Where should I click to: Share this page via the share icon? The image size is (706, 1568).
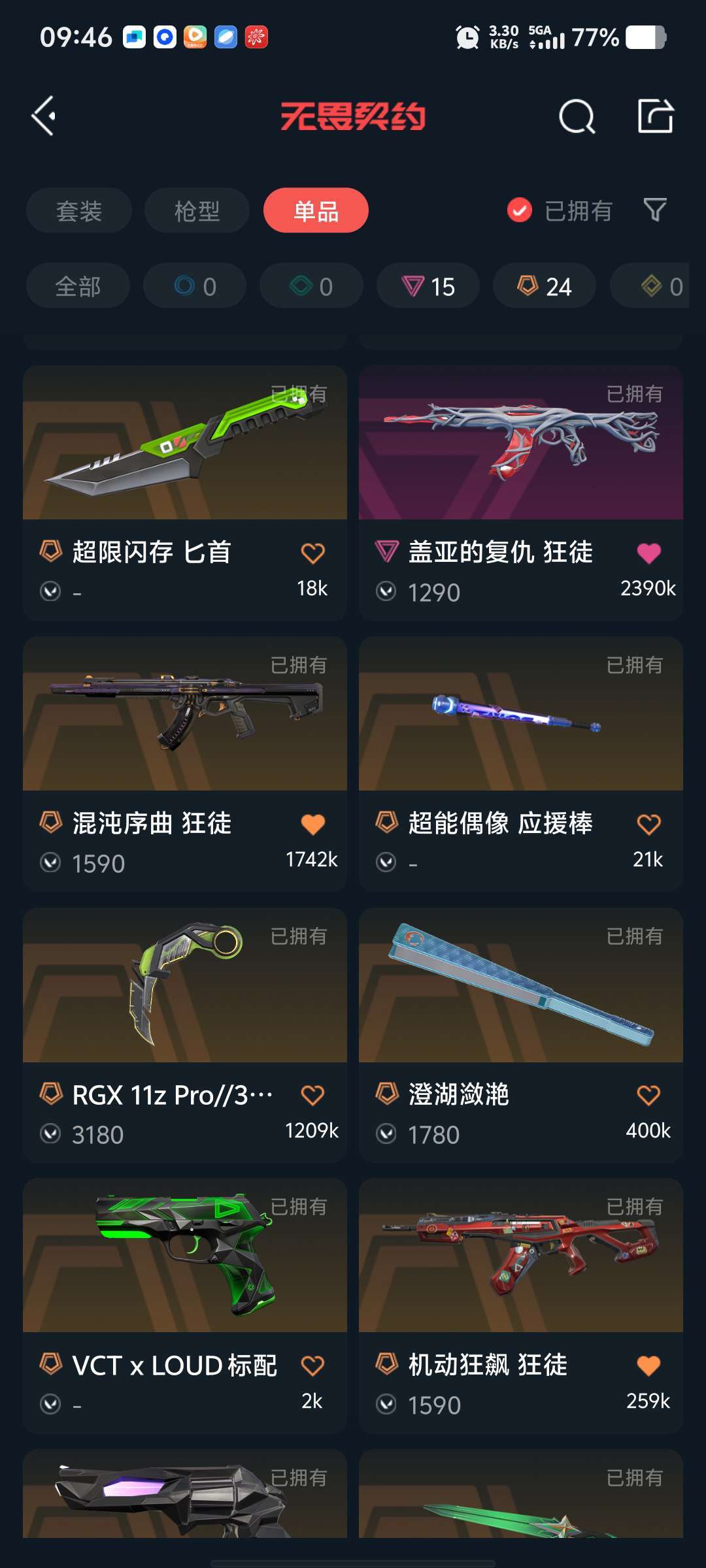tap(655, 116)
